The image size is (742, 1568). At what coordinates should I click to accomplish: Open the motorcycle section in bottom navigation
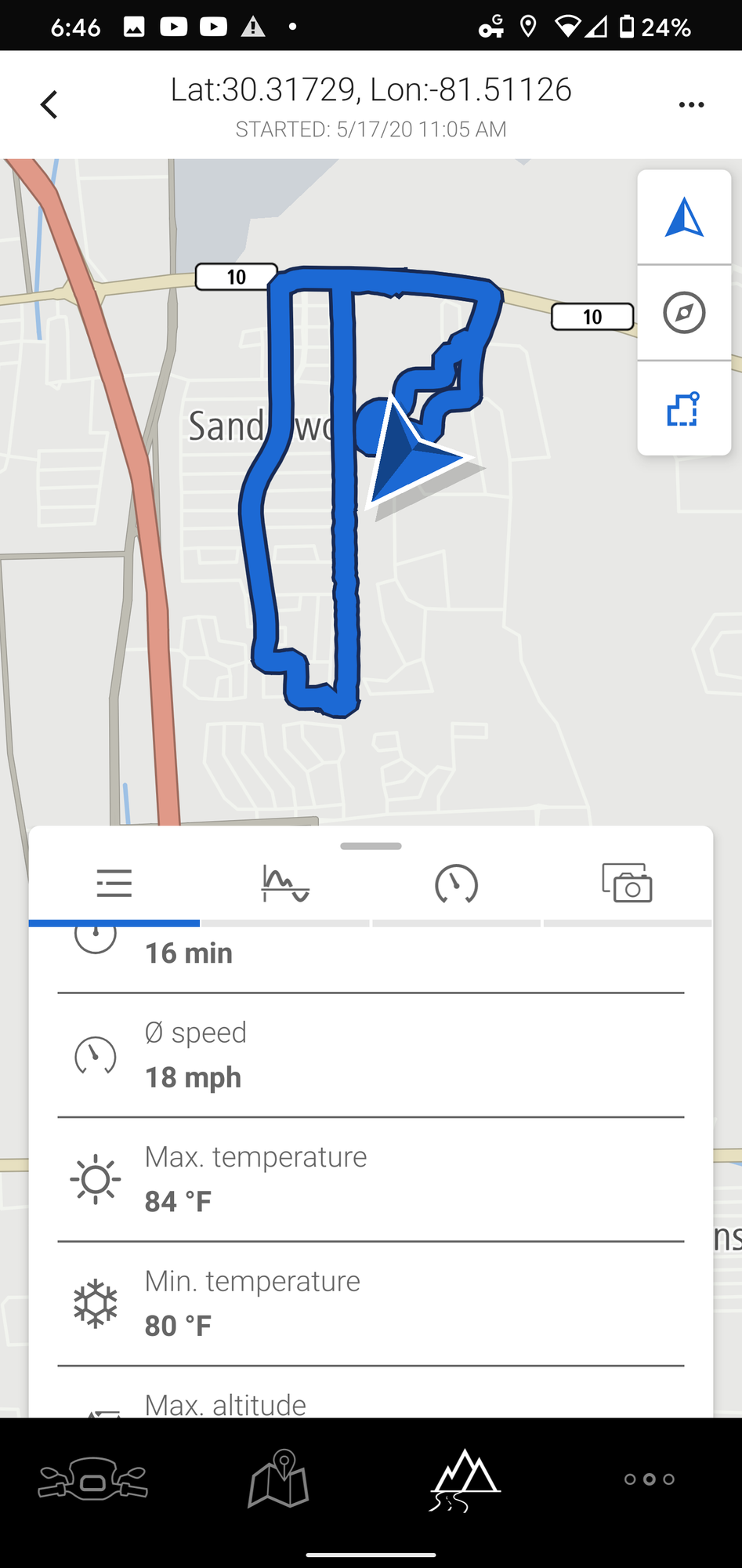click(92, 1479)
